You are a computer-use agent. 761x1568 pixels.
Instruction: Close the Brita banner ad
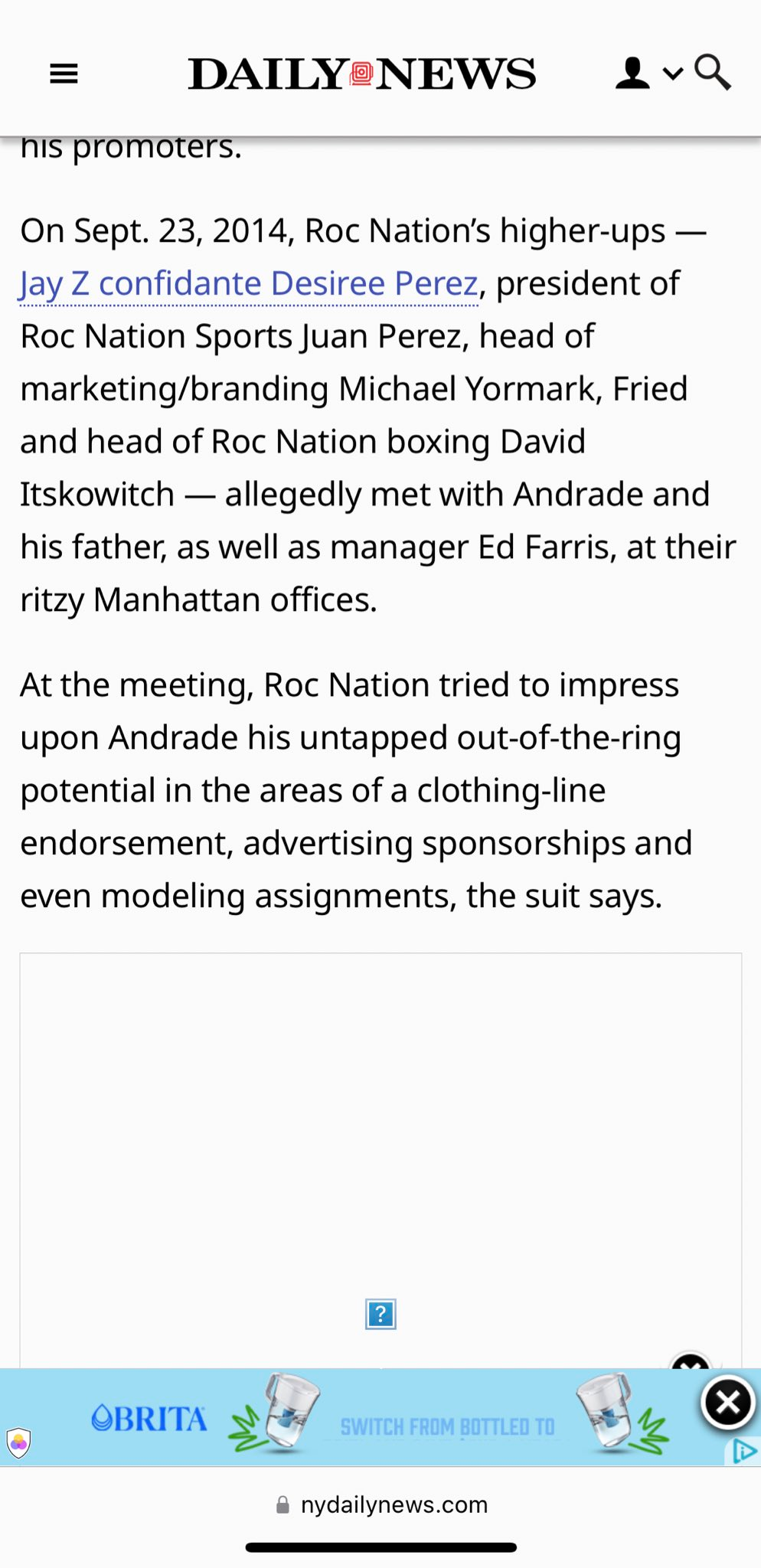pyautogui.click(x=727, y=1403)
